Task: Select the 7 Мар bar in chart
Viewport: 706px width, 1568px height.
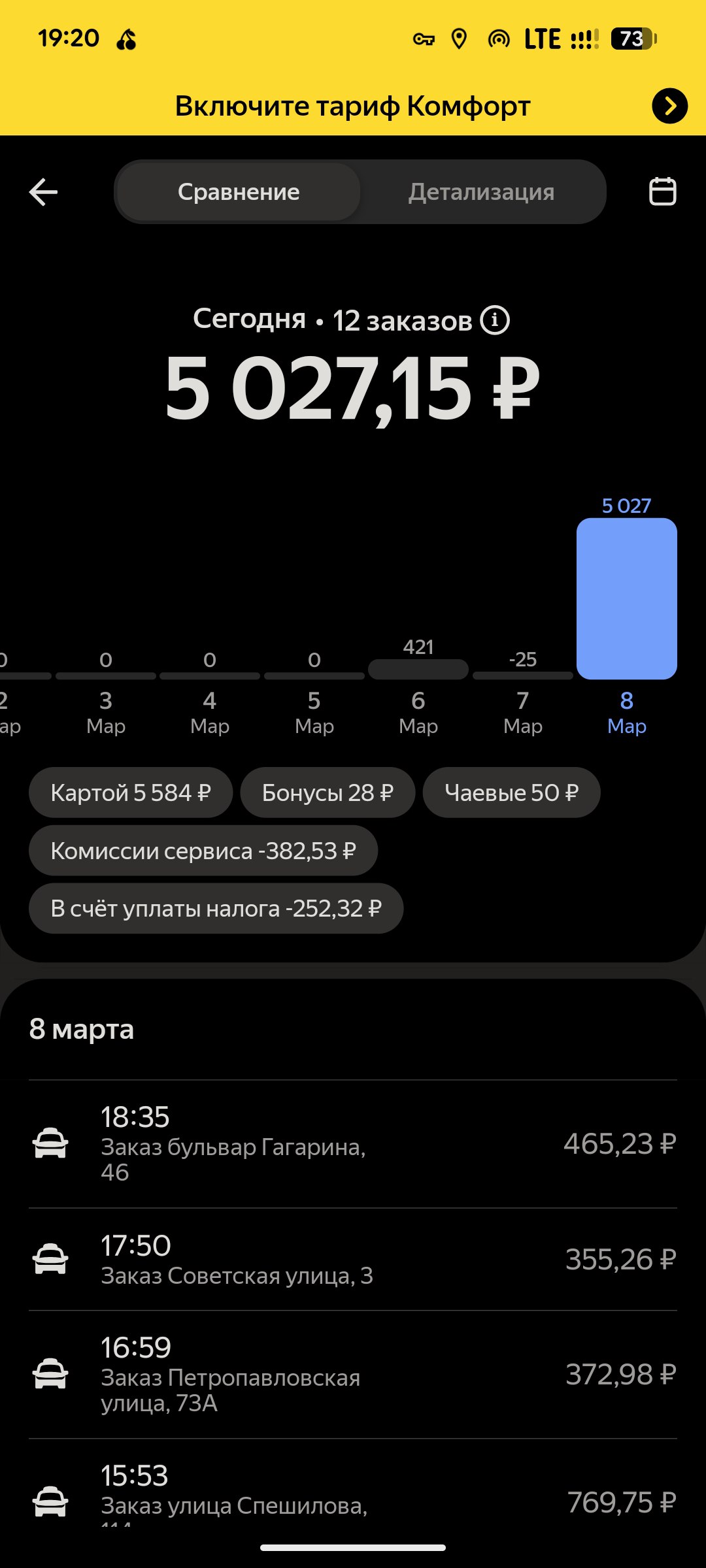Action: 522,676
